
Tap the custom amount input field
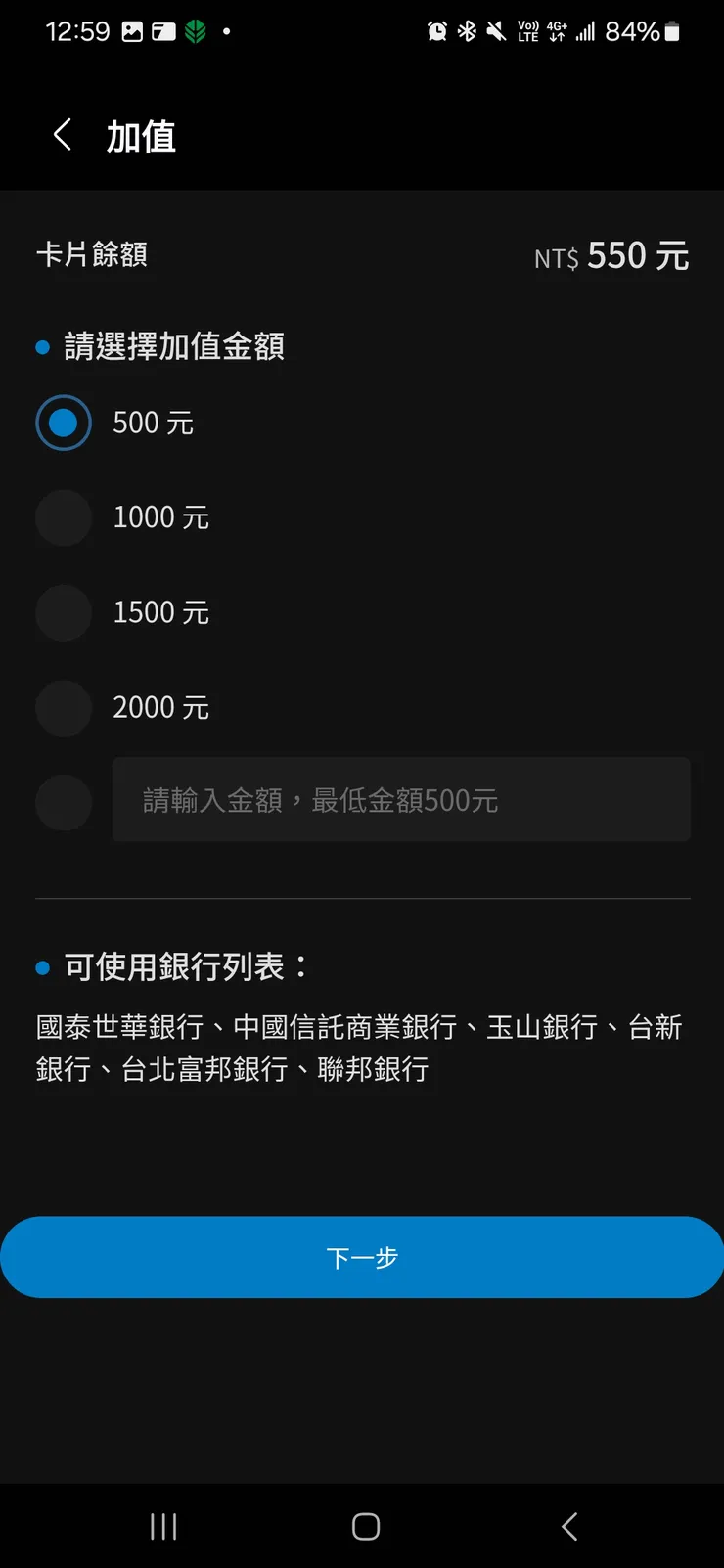[401, 799]
